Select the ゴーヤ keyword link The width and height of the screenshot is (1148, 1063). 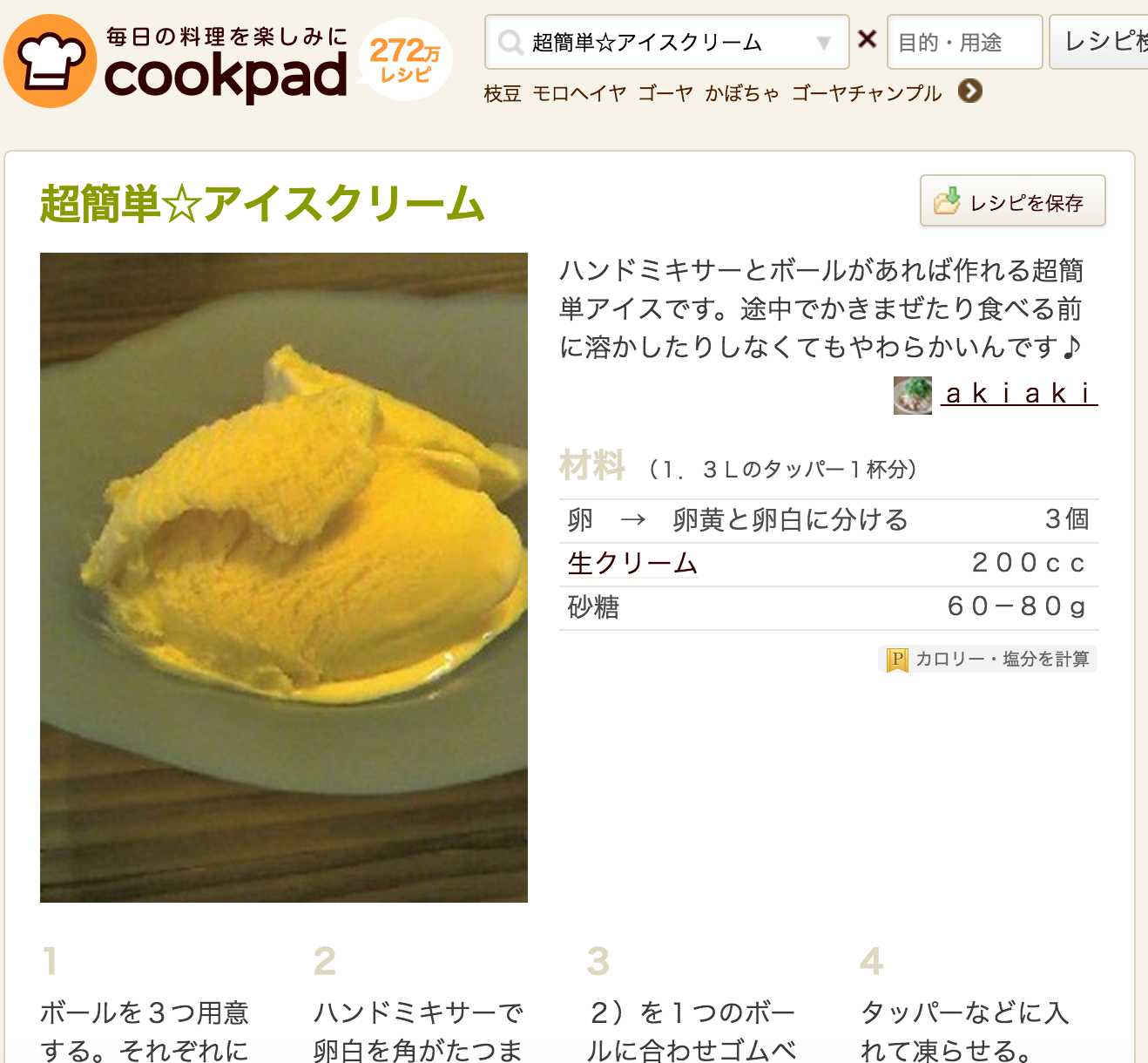665,93
